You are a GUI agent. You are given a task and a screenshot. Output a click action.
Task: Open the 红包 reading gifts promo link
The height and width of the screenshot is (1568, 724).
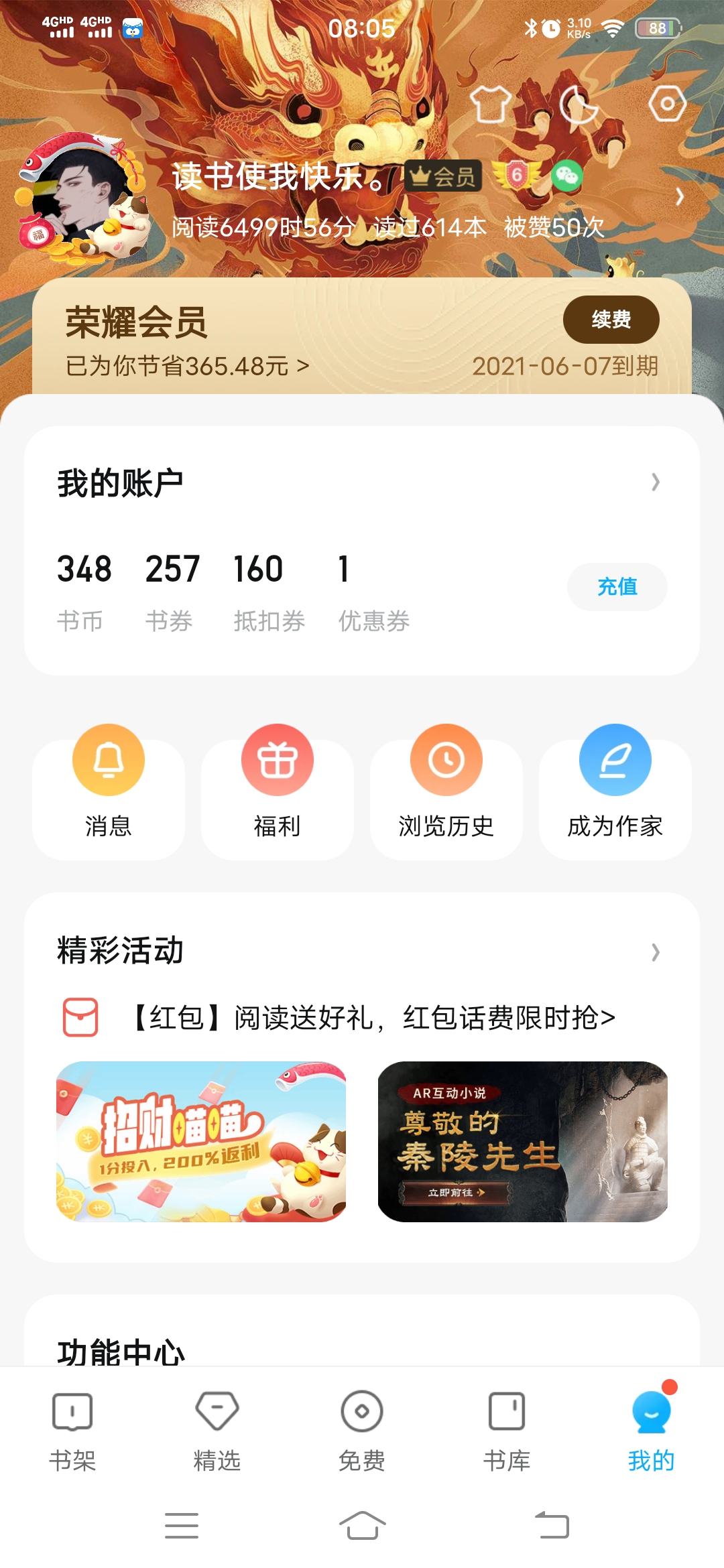pos(372,1018)
